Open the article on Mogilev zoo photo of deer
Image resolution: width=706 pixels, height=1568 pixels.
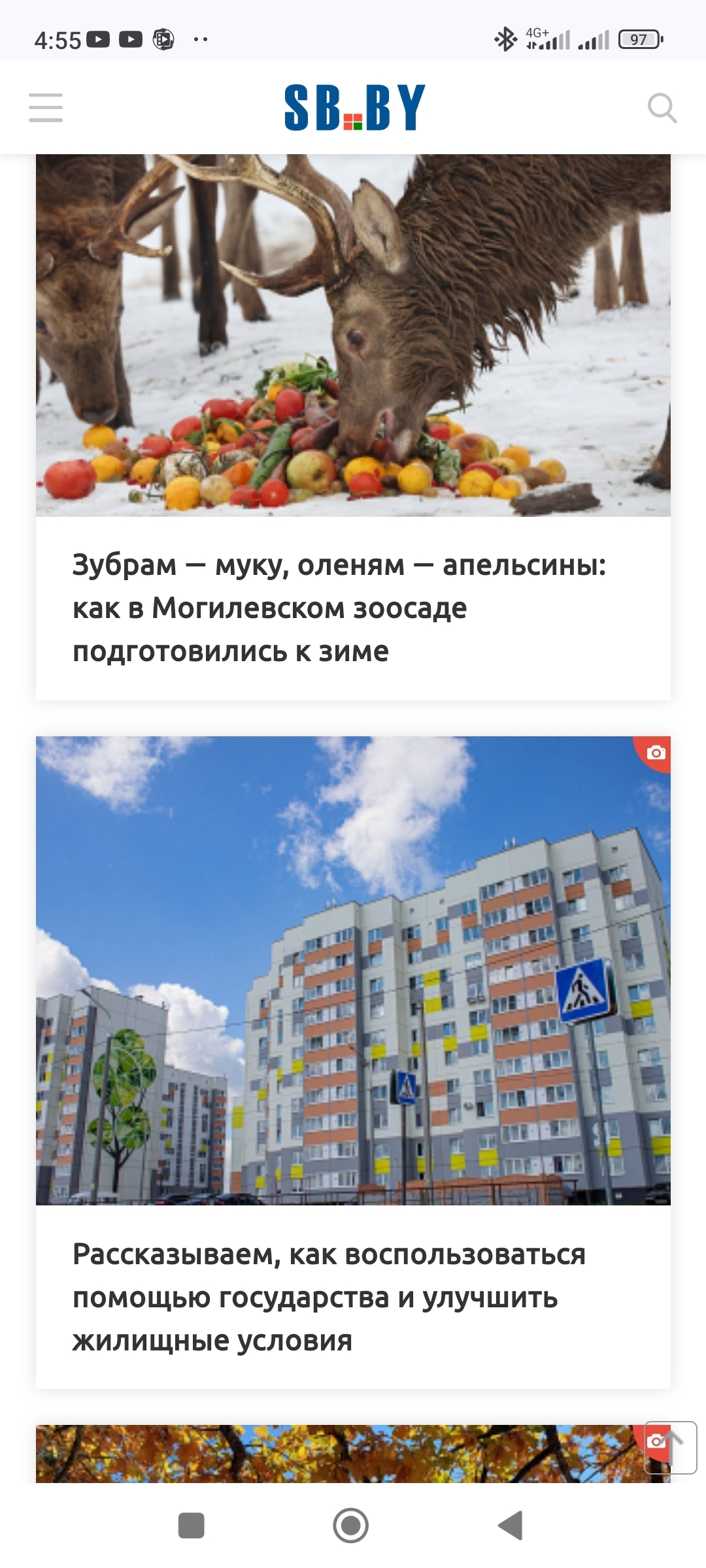[353, 335]
